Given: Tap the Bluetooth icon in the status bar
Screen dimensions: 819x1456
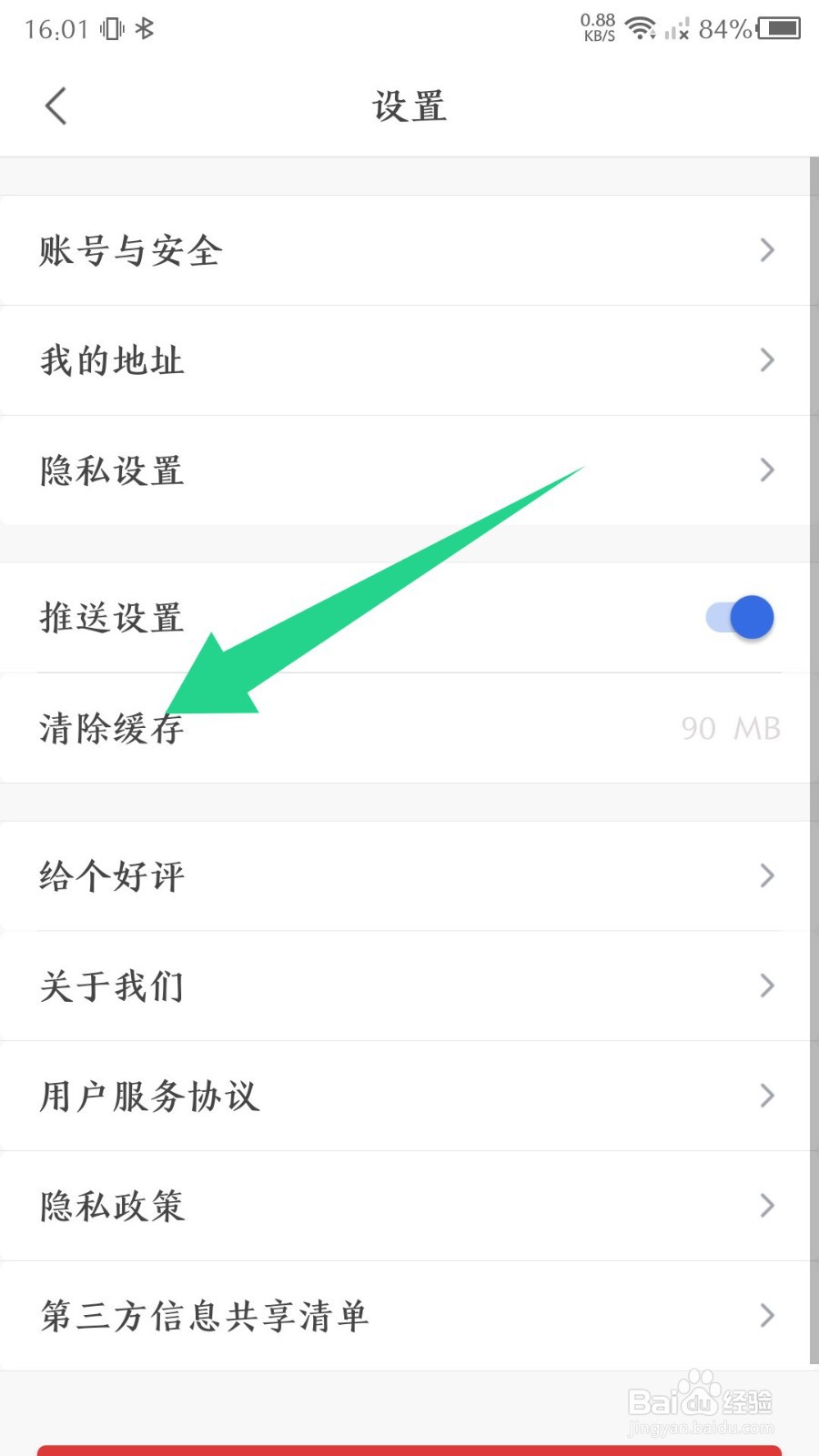Looking at the screenshot, I should tap(144, 28).
